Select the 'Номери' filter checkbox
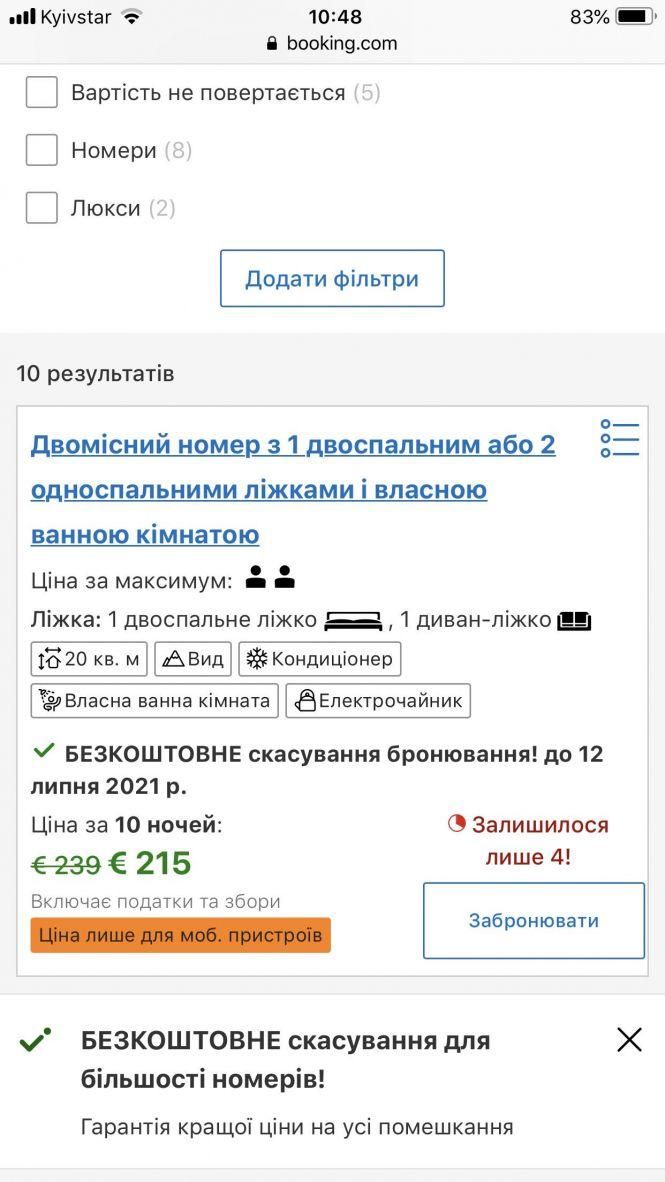Image resolution: width=665 pixels, height=1182 pixels. [x=42, y=150]
